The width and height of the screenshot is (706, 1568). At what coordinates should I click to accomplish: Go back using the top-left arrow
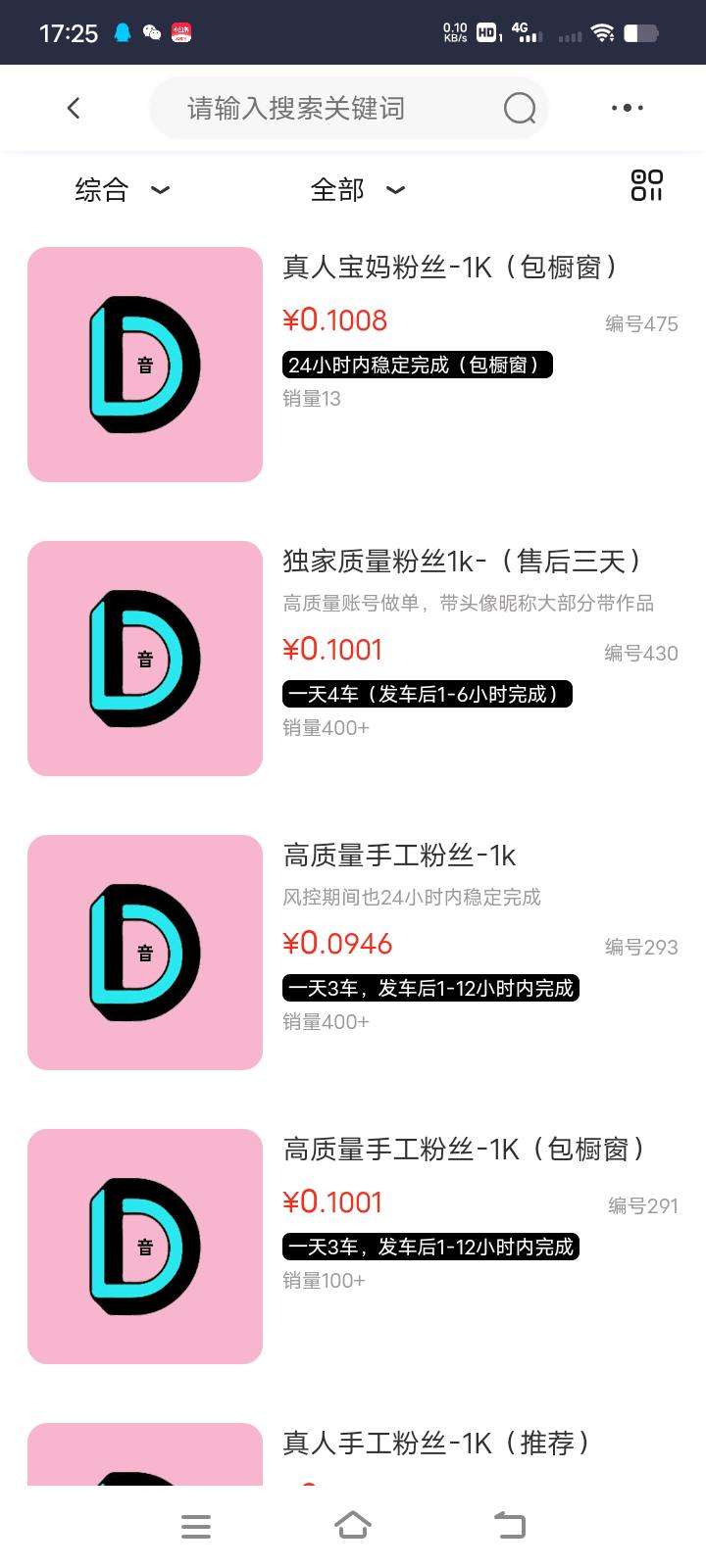[x=74, y=108]
